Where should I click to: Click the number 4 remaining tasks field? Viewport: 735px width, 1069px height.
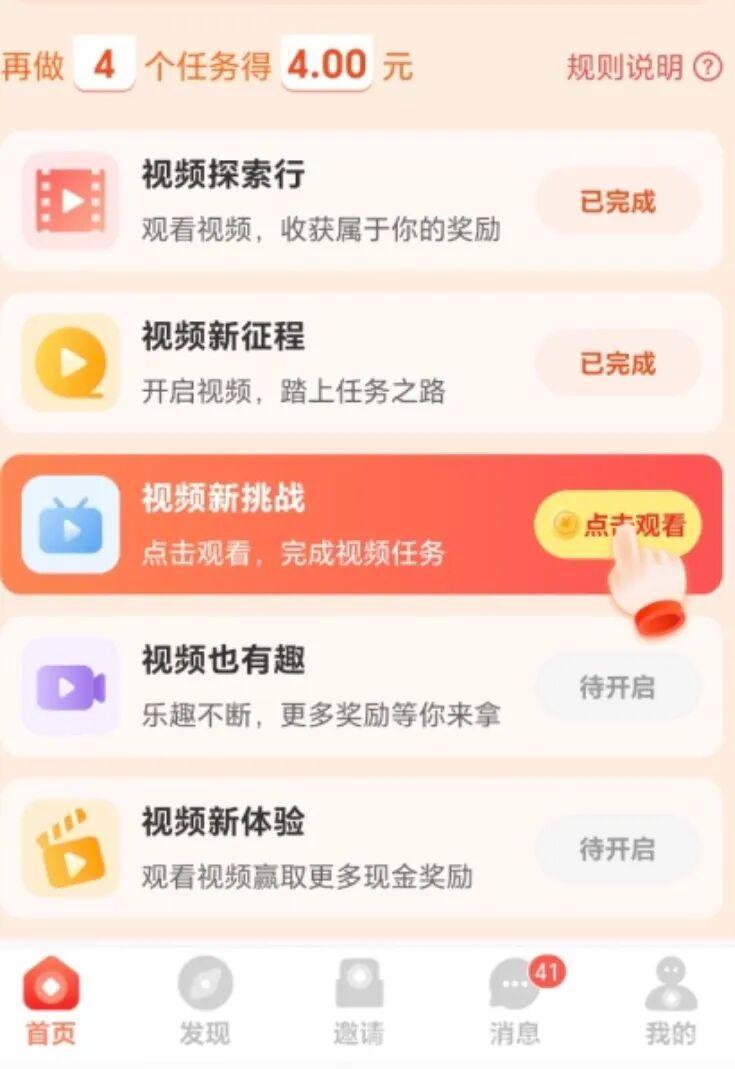click(x=107, y=64)
